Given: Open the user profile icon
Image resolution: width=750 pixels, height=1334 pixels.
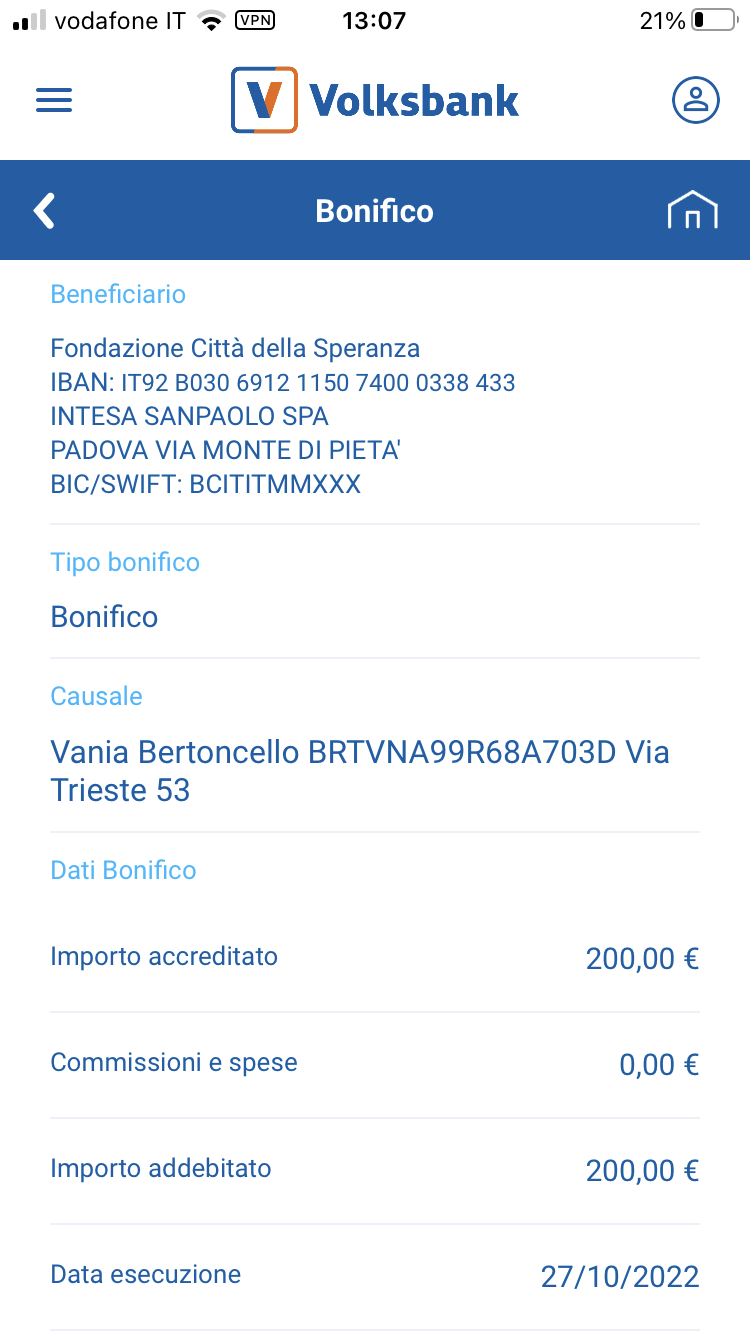Looking at the screenshot, I should [696, 100].
